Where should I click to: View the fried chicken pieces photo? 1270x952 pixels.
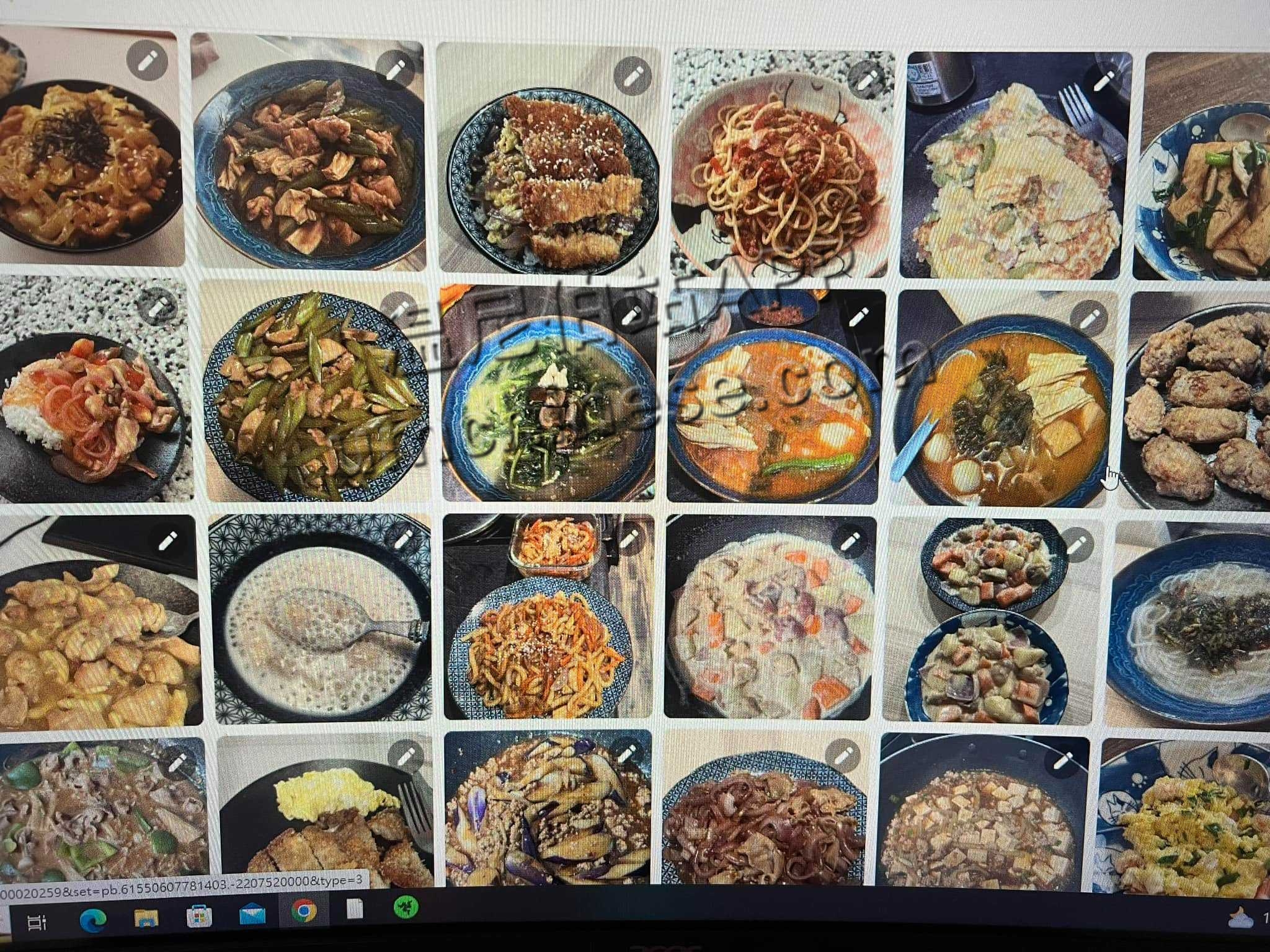[x=1197, y=403]
